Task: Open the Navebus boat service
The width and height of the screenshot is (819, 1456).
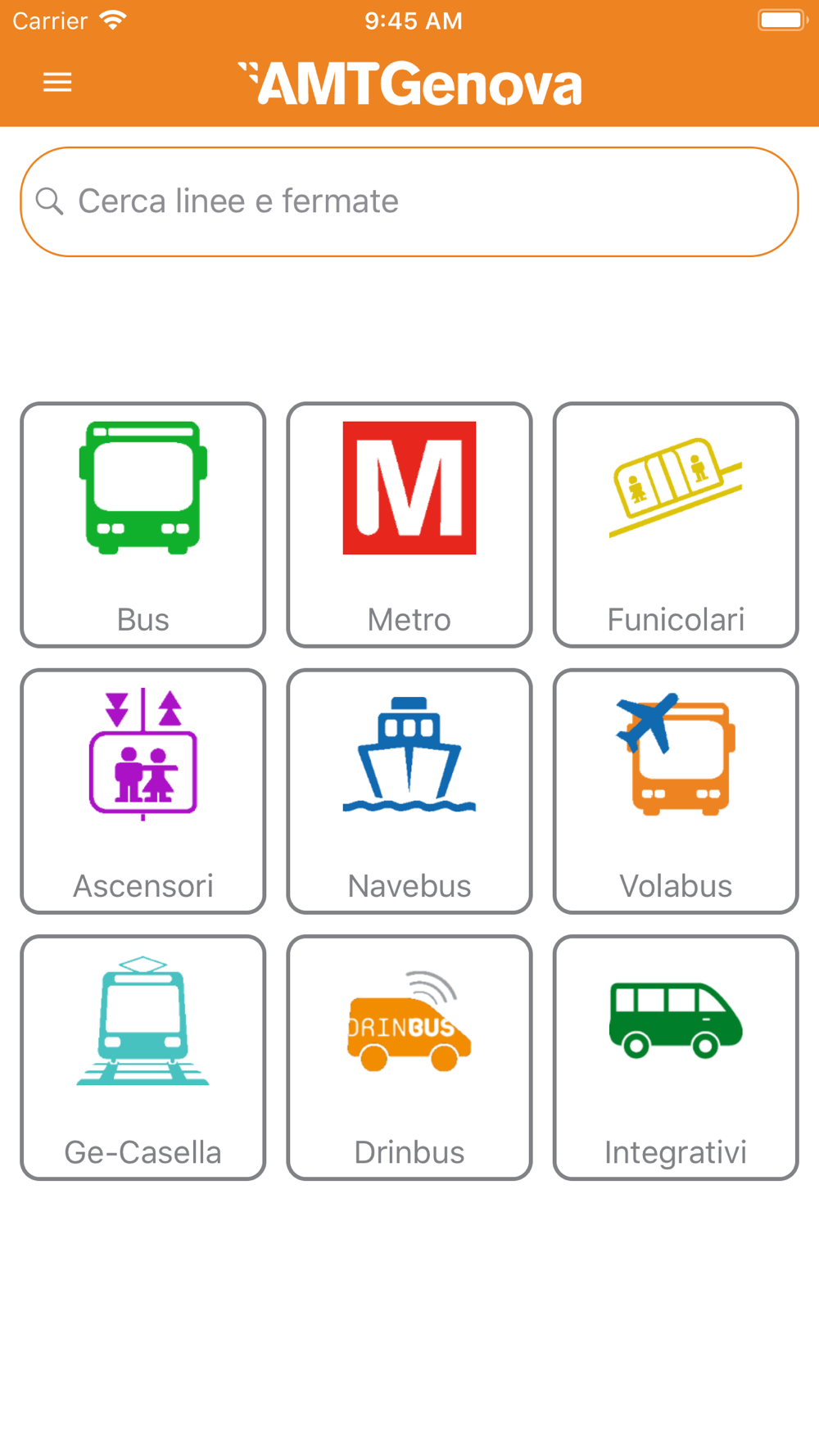Action: click(x=409, y=791)
